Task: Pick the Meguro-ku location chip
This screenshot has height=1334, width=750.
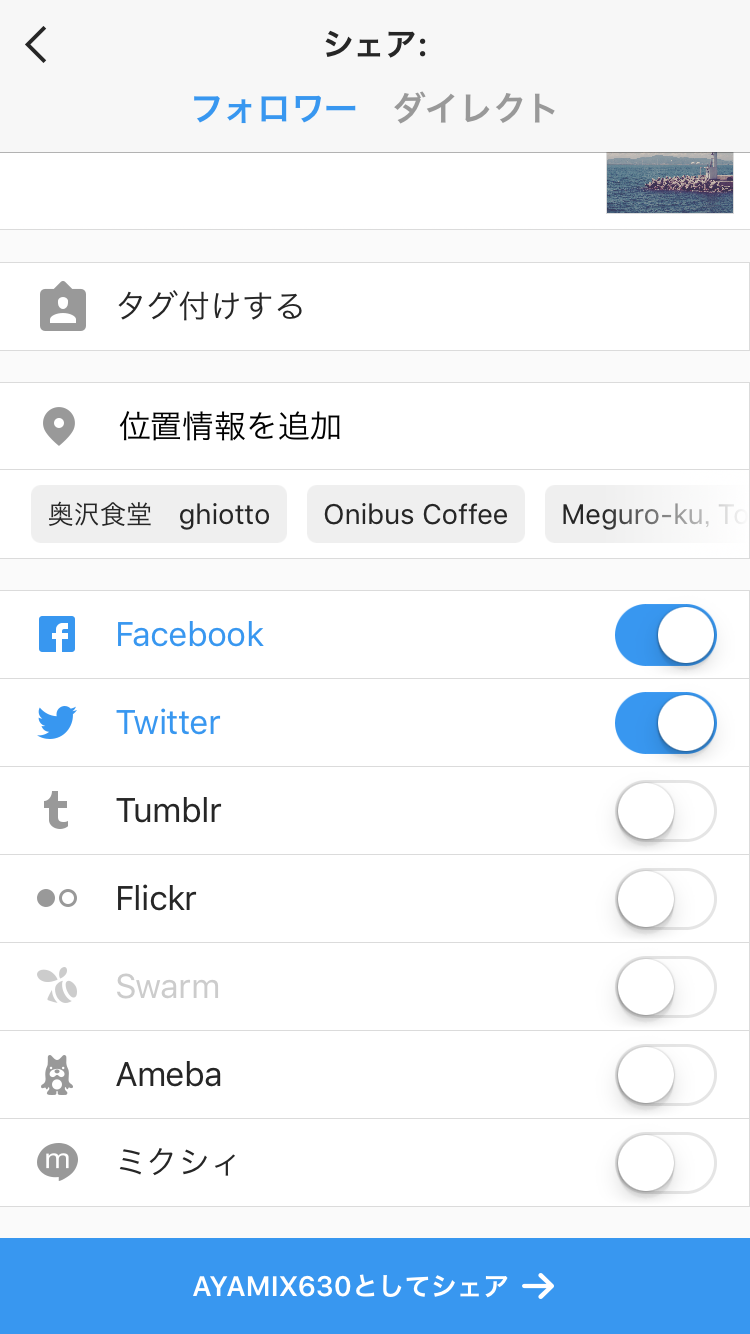Action: (x=645, y=515)
